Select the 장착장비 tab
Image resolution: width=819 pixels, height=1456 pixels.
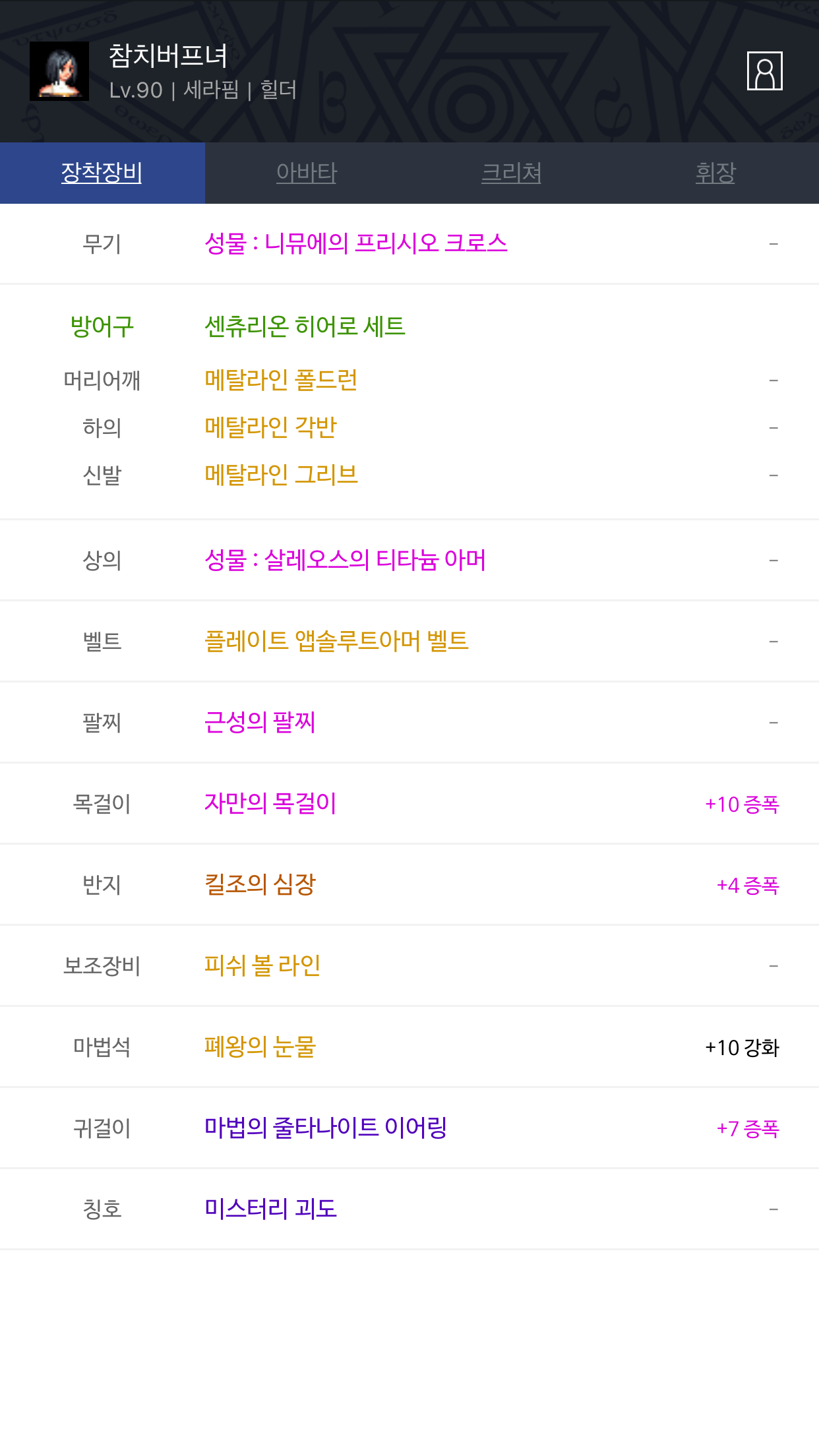point(102,173)
